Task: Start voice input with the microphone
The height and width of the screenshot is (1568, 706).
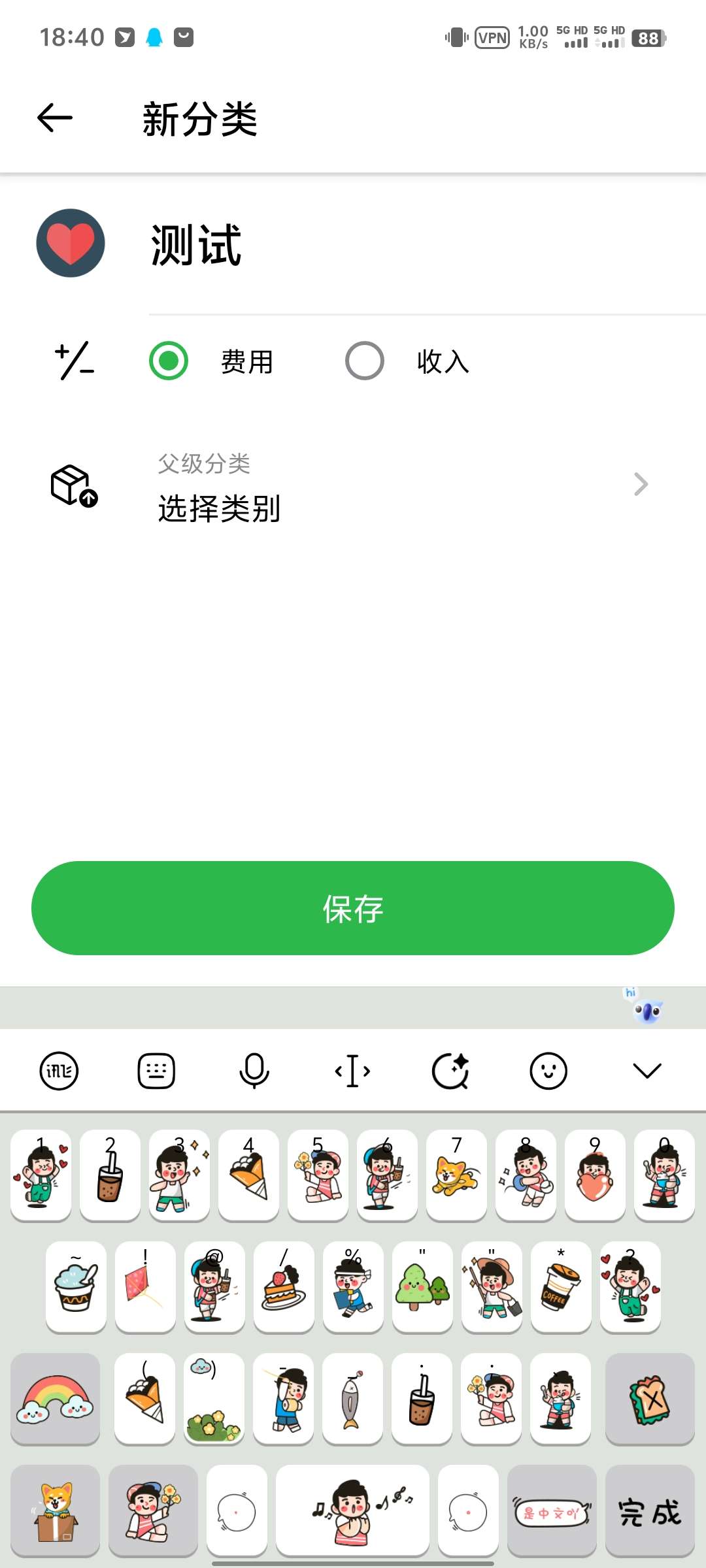Action: (254, 1071)
